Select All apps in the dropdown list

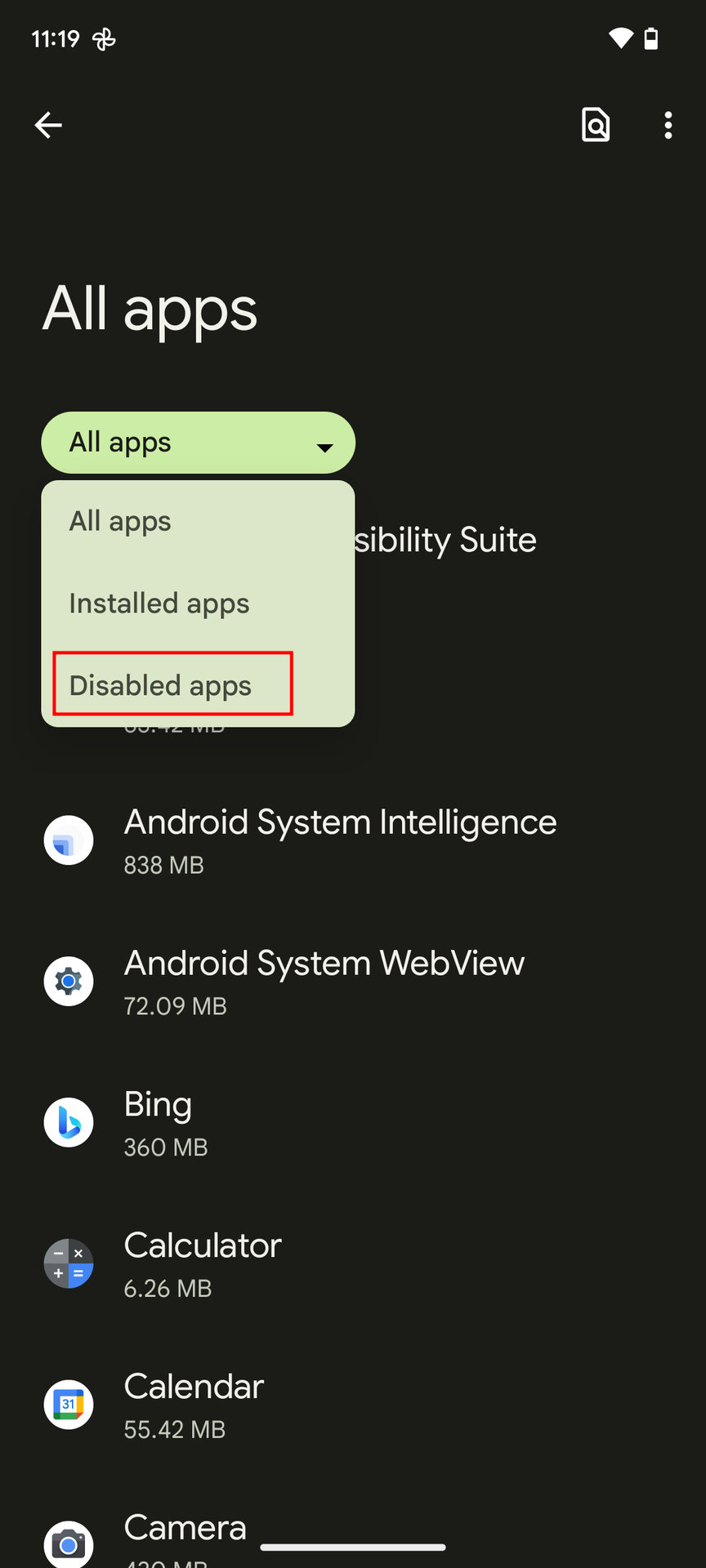[x=120, y=521]
